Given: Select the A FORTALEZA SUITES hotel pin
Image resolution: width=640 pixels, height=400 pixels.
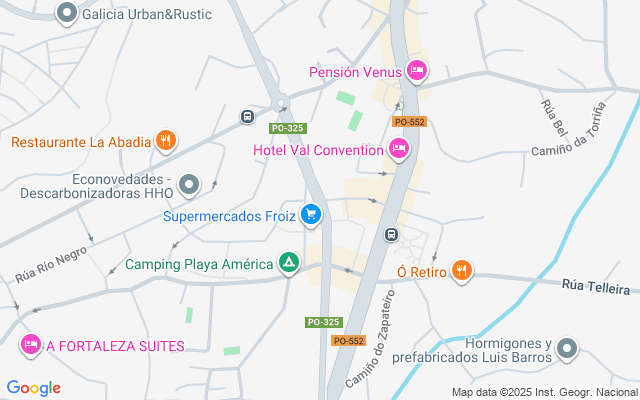Looking at the screenshot, I should [x=31, y=345].
